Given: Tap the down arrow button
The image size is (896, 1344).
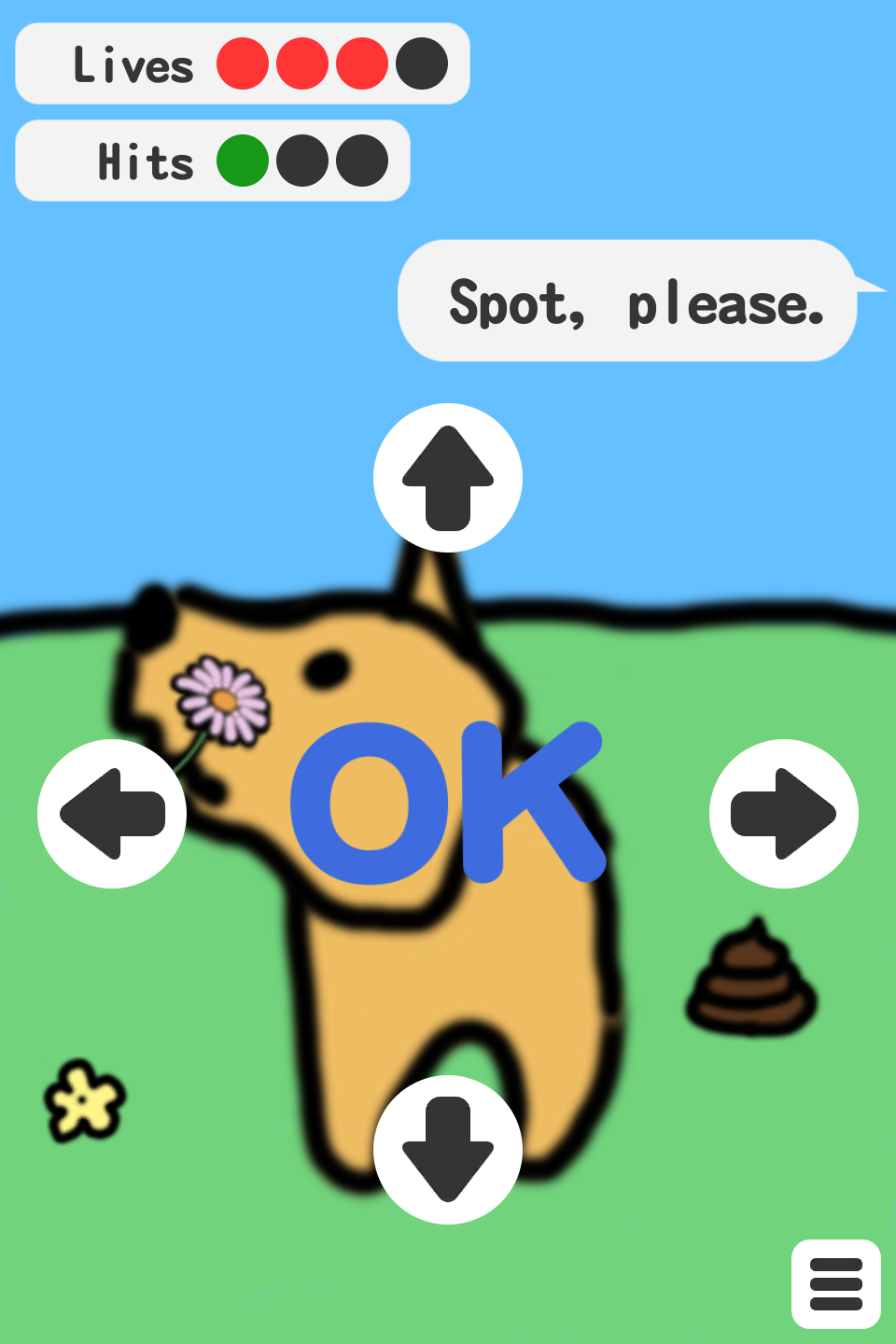Looking at the screenshot, I should pos(448,1150).
